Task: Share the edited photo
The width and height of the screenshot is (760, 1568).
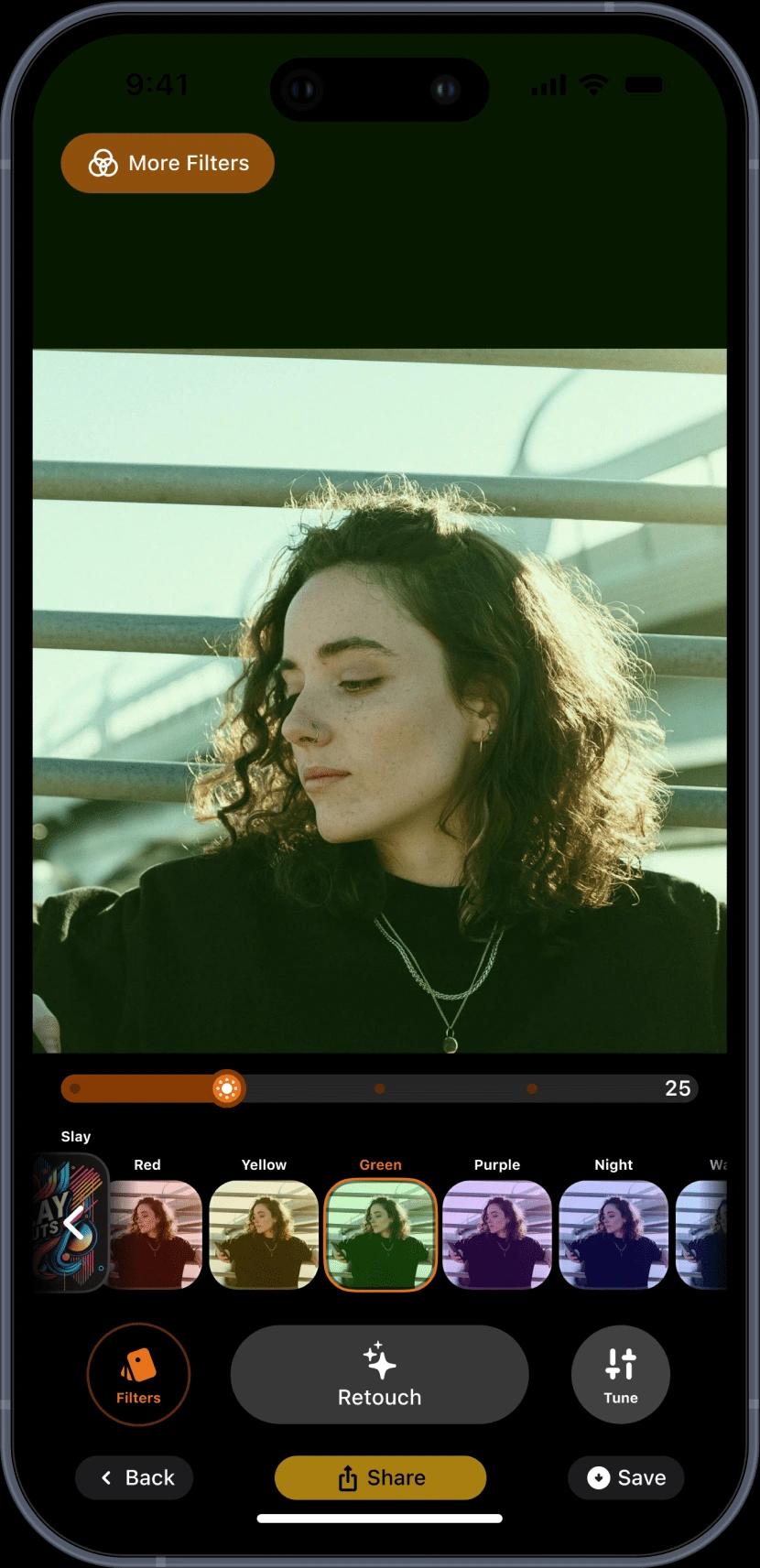Action: 380,1477
